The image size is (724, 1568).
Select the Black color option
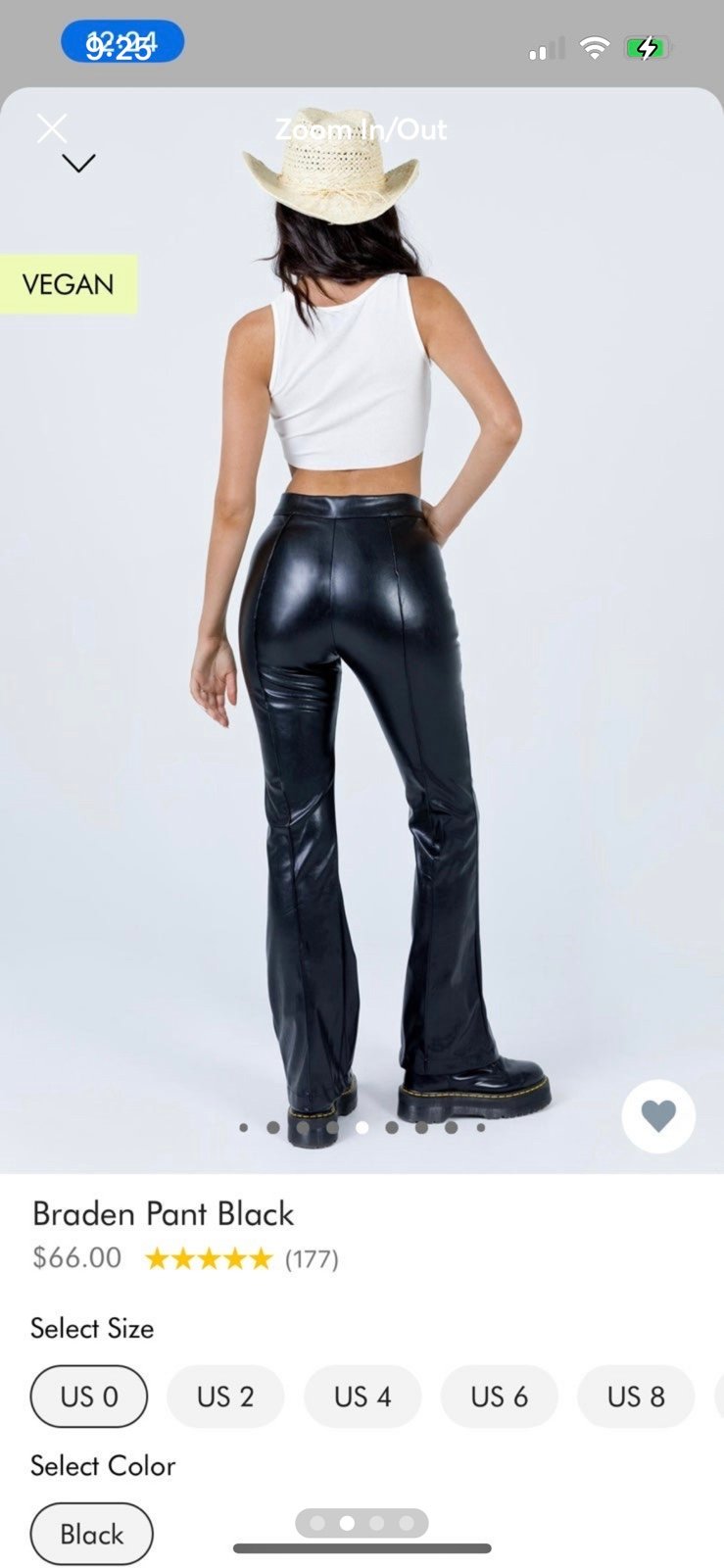coord(92,1534)
